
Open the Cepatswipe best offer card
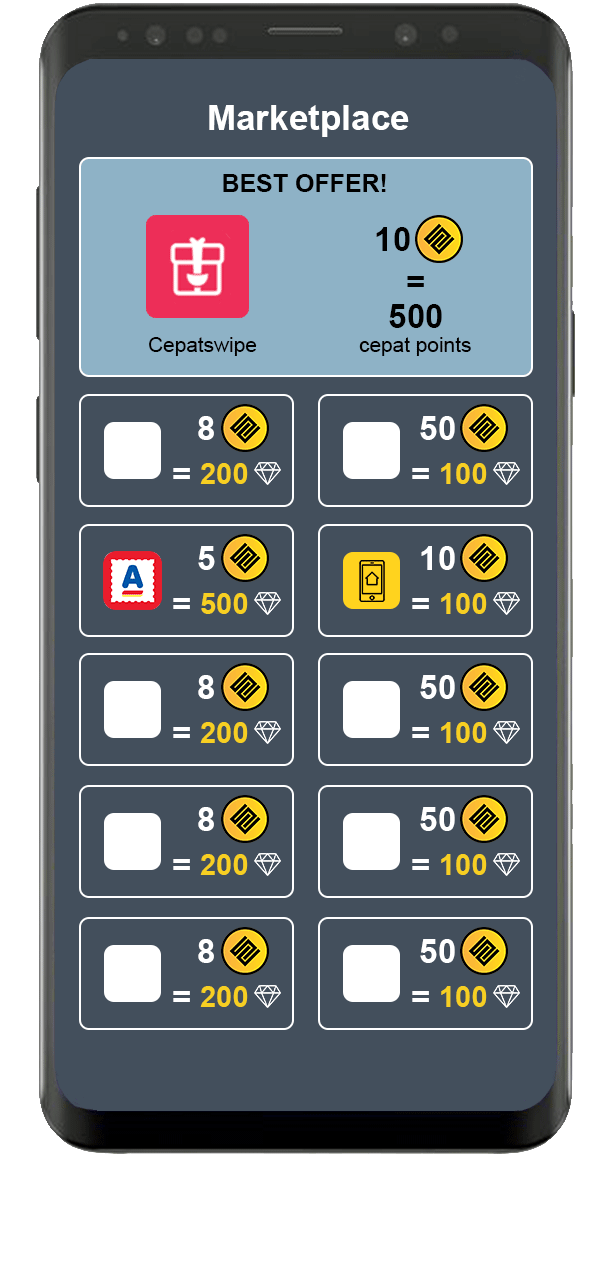tap(305, 267)
